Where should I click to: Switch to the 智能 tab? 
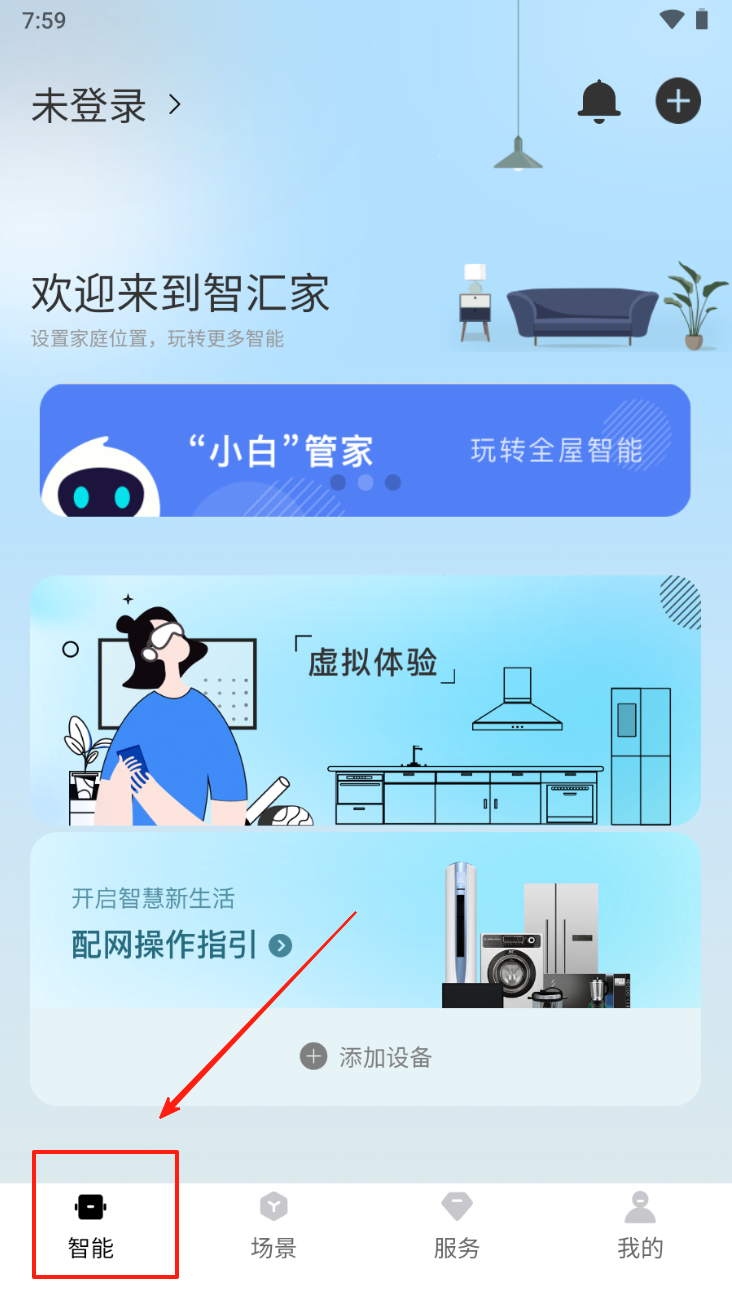91,1226
